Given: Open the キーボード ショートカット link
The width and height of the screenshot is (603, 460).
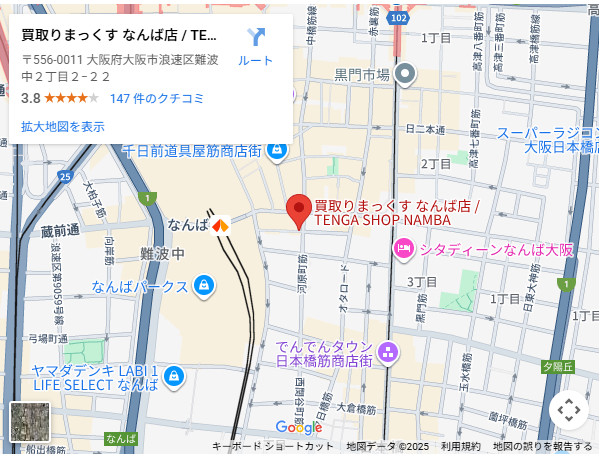Looking at the screenshot, I should point(273,447).
